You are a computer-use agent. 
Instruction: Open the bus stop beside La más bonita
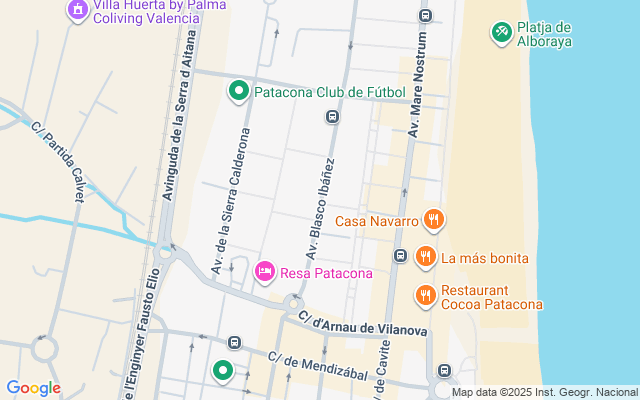point(400,255)
